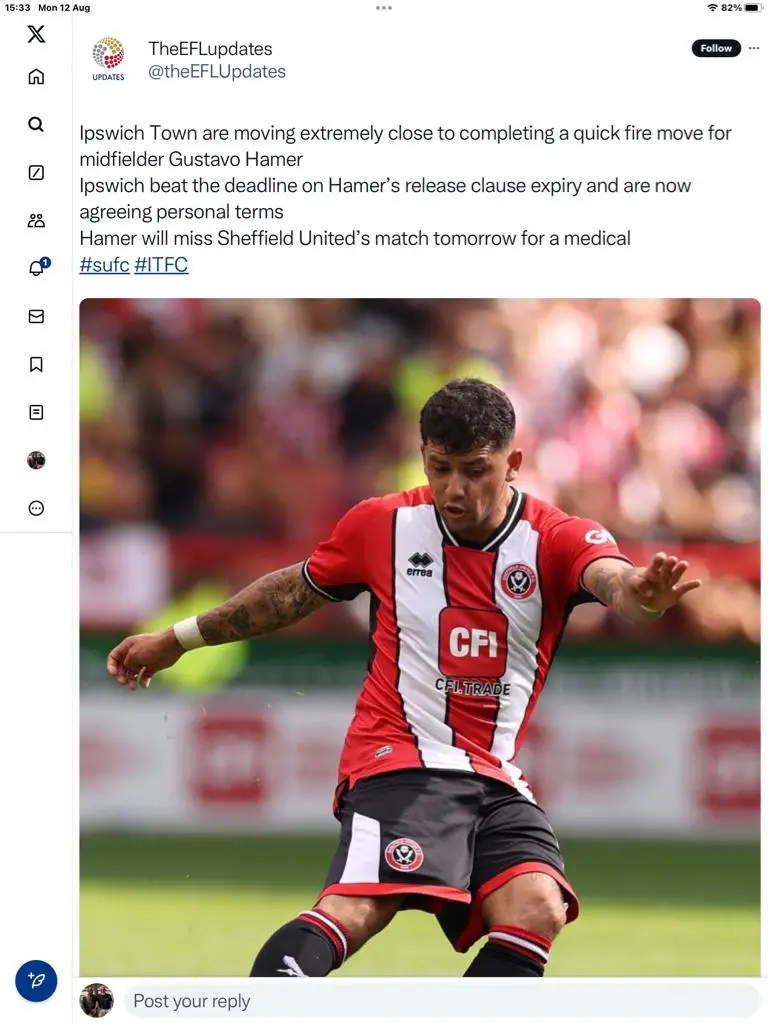
Task: Tap the X logo at top
Action: coord(36,34)
